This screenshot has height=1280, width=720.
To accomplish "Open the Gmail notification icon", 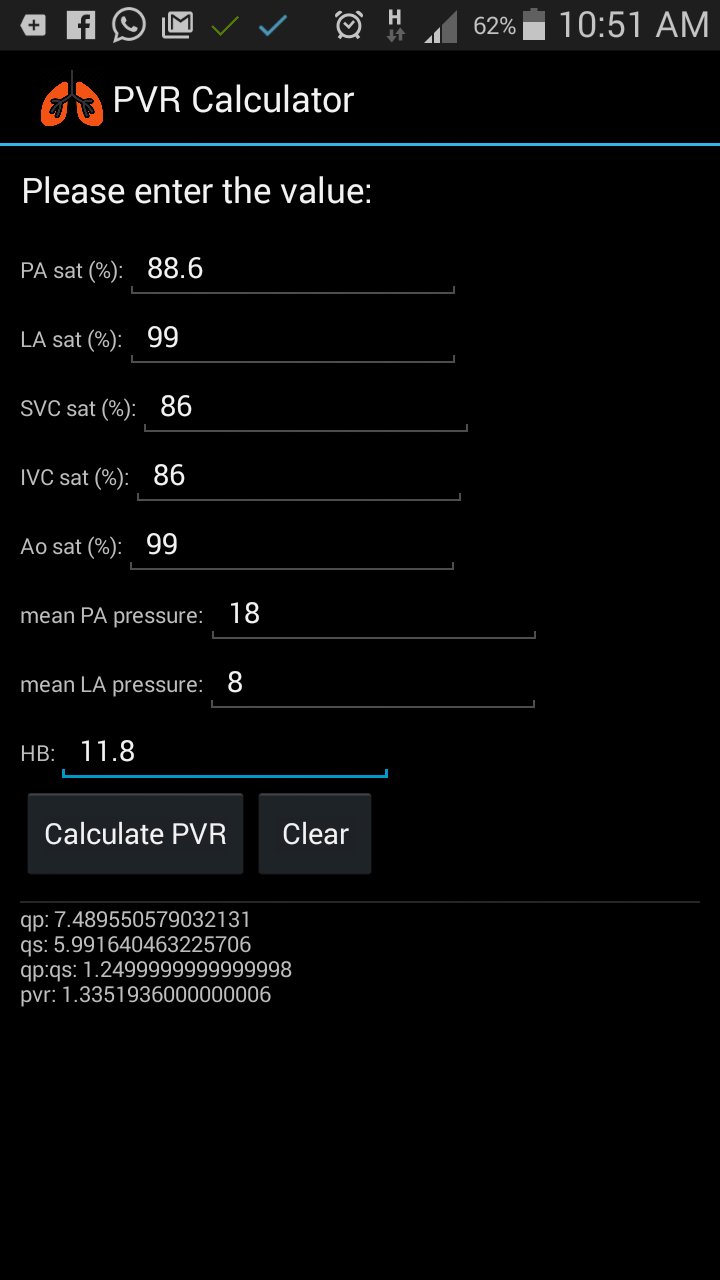I will [x=176, y=24].
